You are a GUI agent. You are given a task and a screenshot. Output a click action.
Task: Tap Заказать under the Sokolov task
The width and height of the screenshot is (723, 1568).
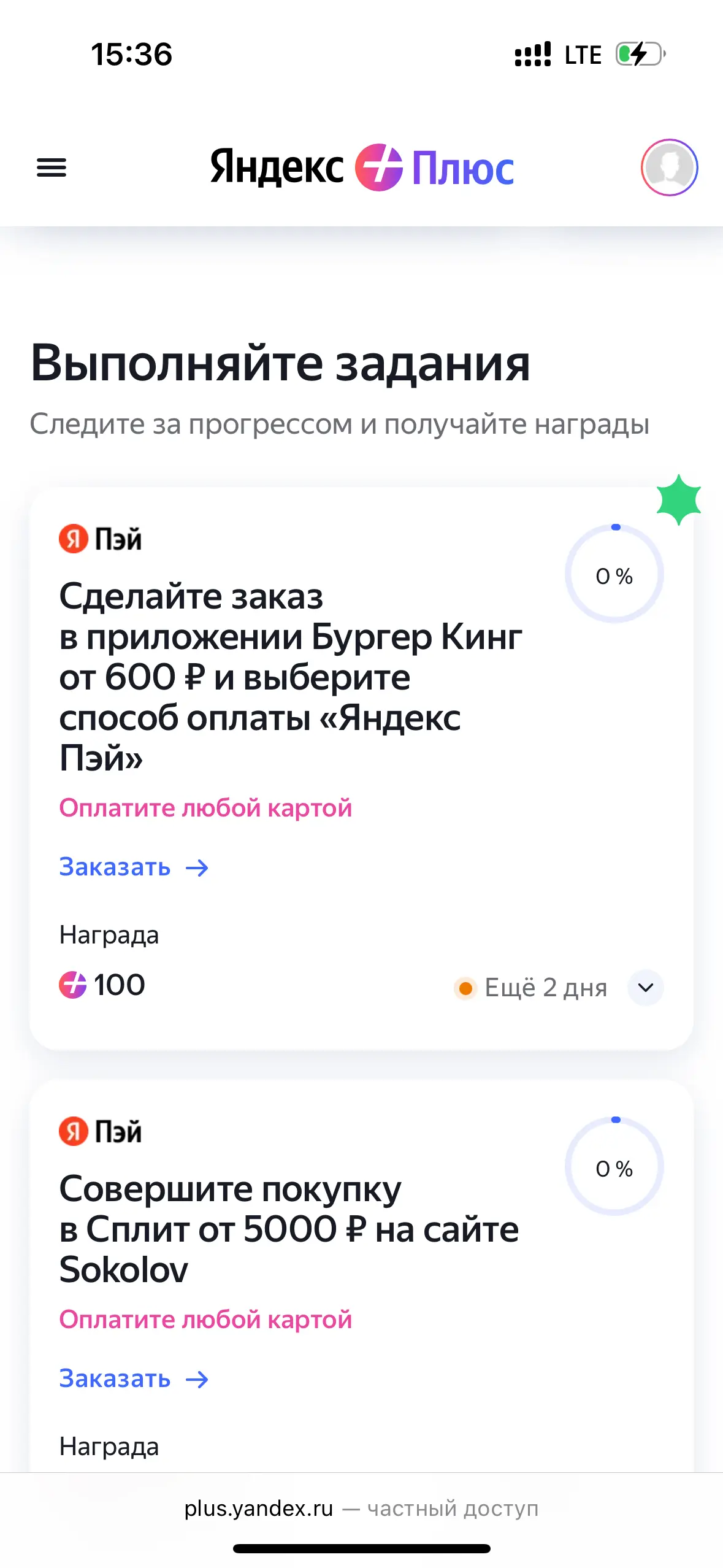(x=134, y=1378)
